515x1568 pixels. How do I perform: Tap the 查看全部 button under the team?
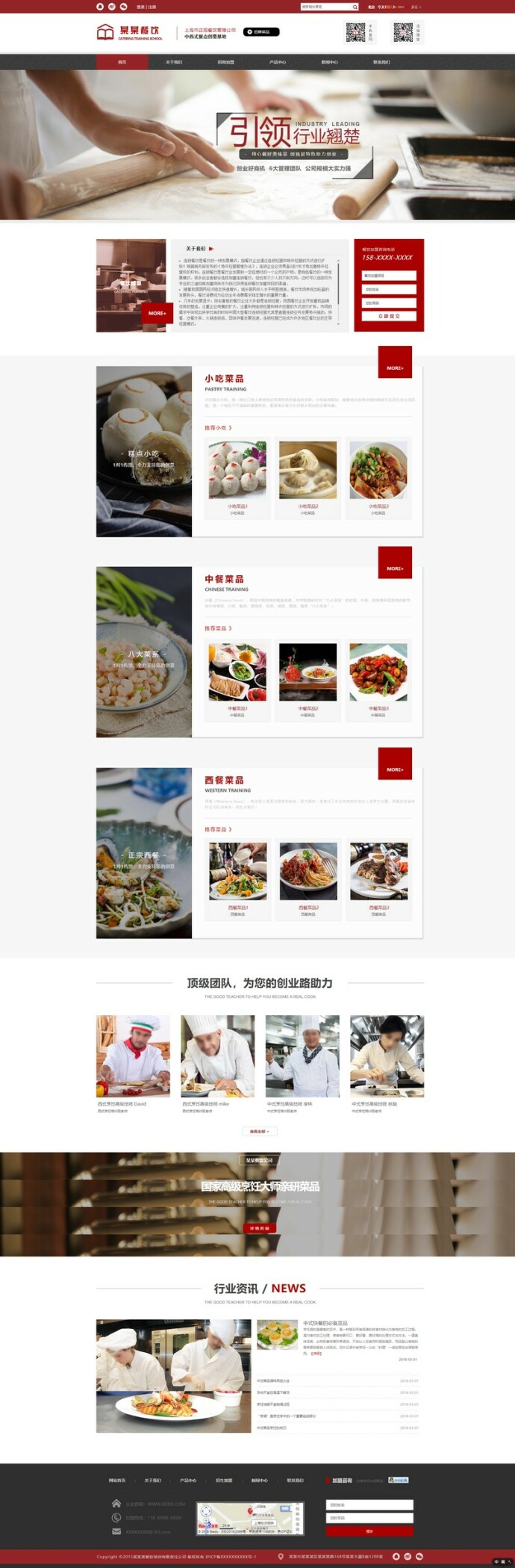[x=258, y=1131]
